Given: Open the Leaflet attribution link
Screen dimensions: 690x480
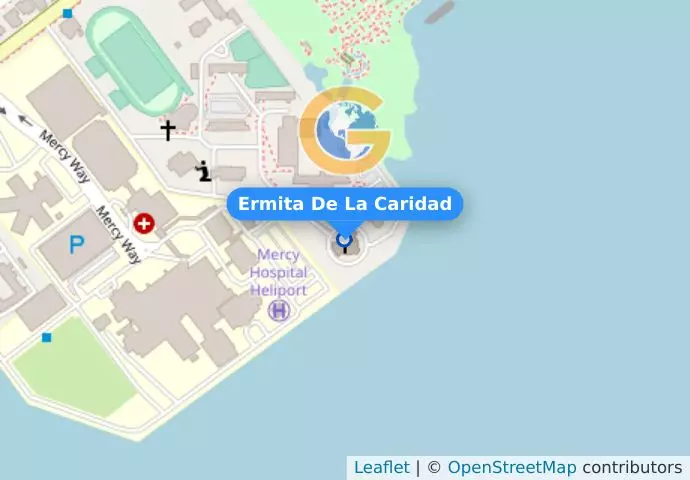Looking at the screenshot, I should (381, 467).
